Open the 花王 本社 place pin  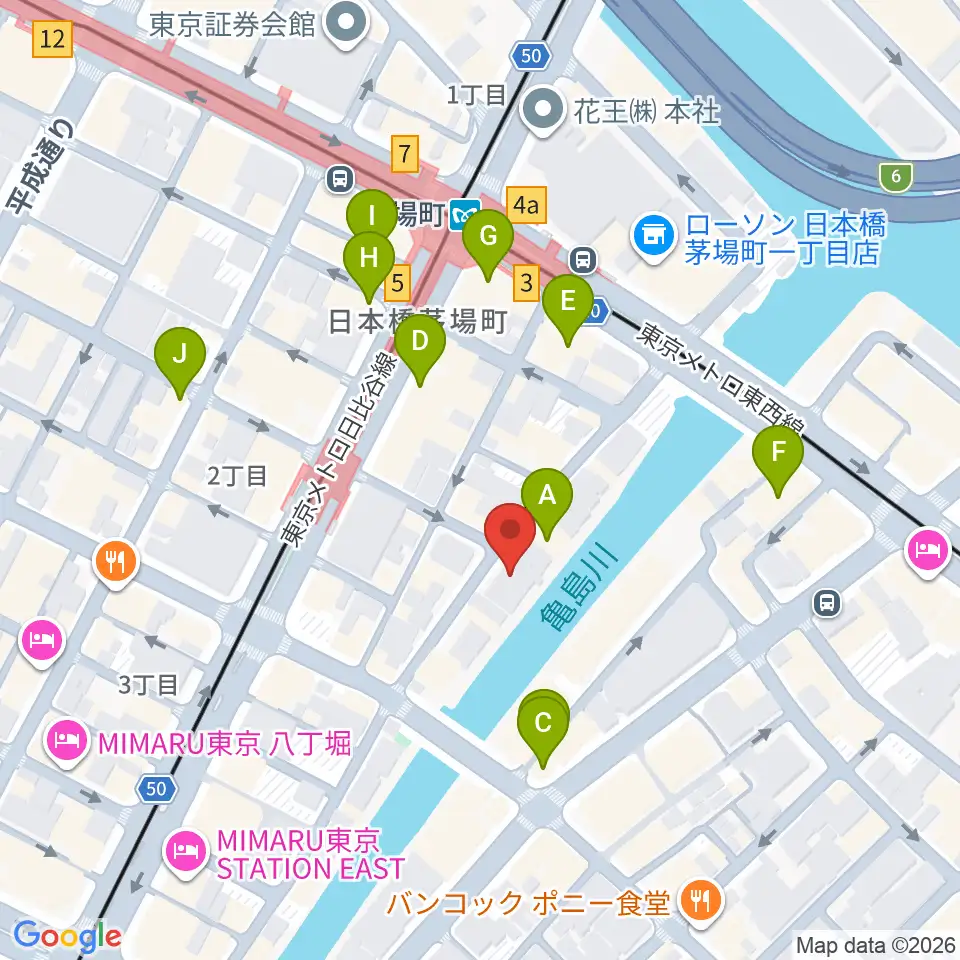[542, 111]
